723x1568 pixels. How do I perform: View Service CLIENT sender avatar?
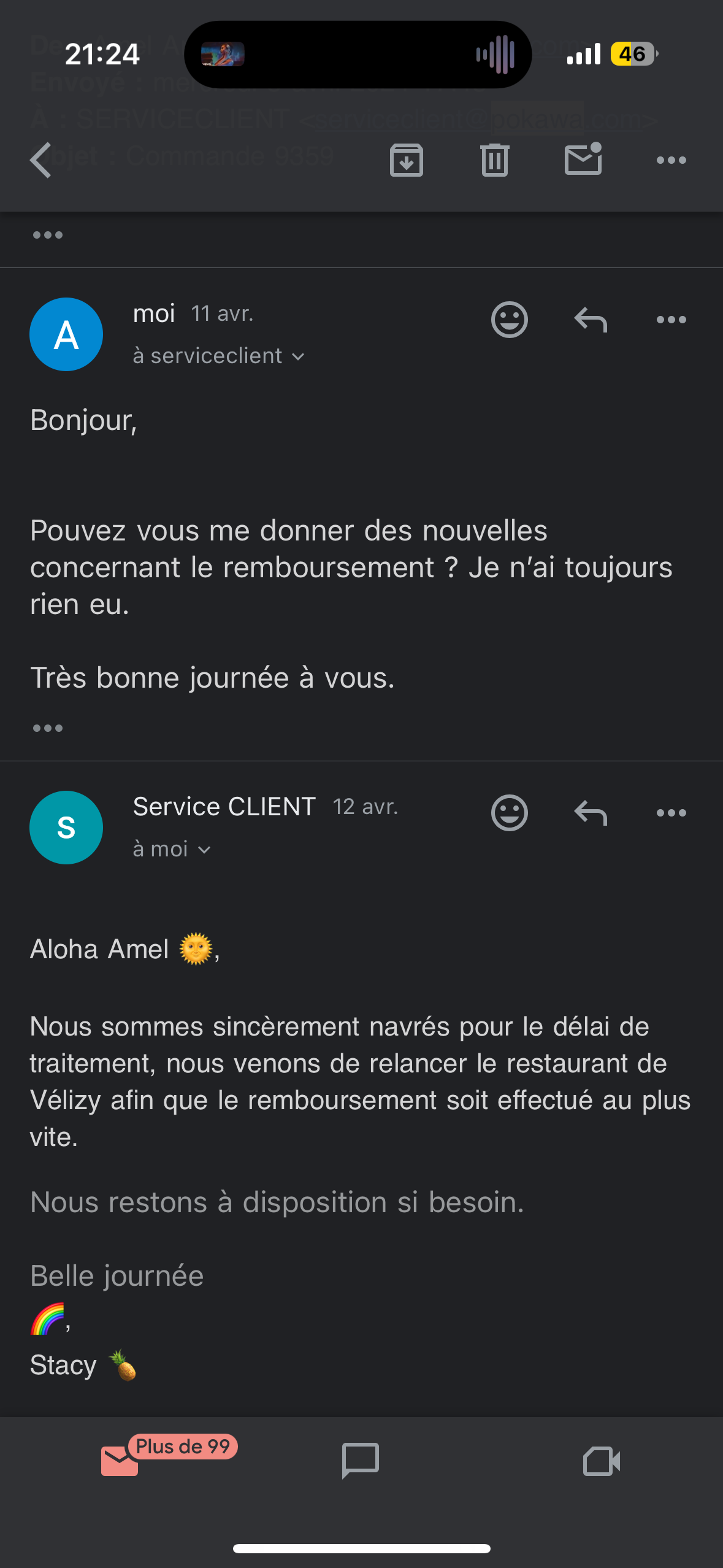pyautogui.click(x=66, y=828)
